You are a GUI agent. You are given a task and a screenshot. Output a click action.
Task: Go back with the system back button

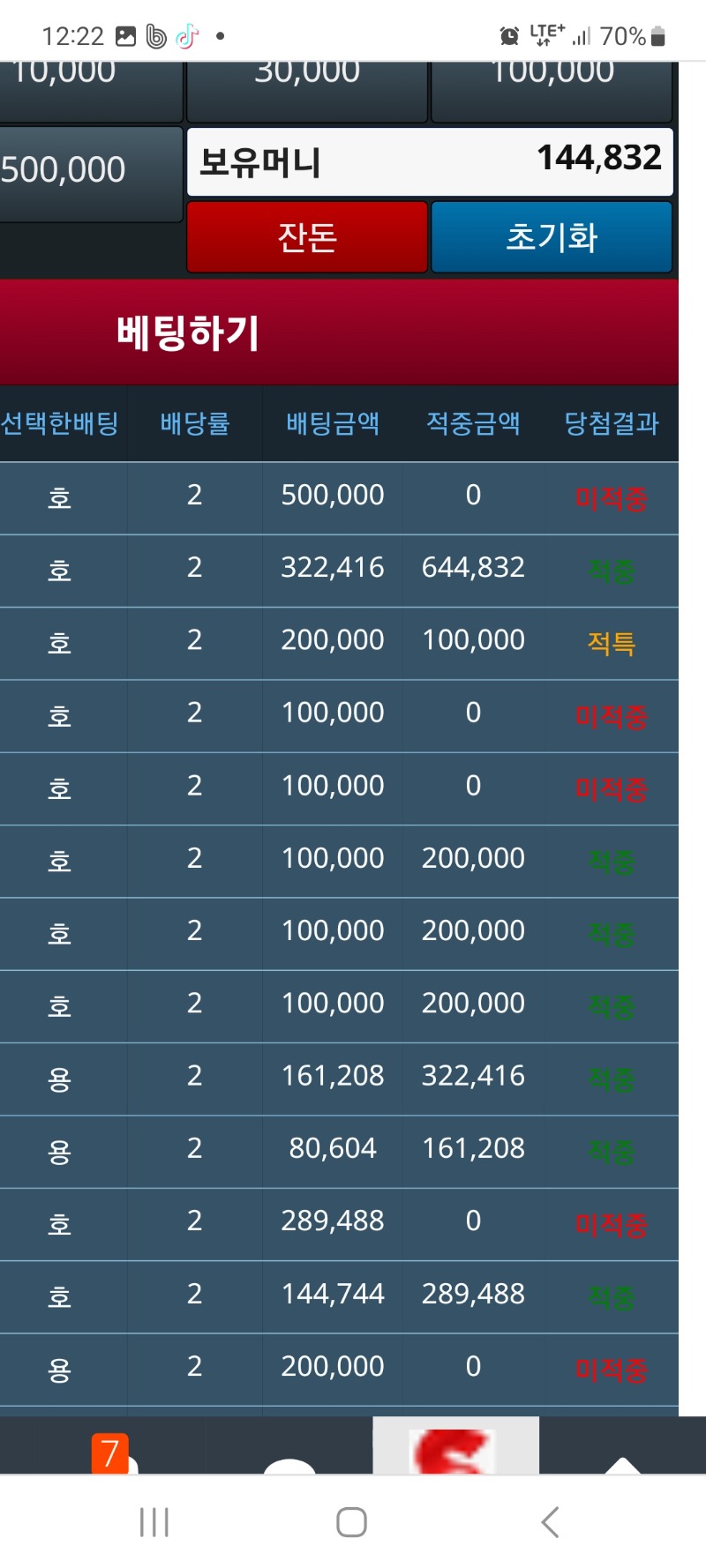click(550, 1522)
